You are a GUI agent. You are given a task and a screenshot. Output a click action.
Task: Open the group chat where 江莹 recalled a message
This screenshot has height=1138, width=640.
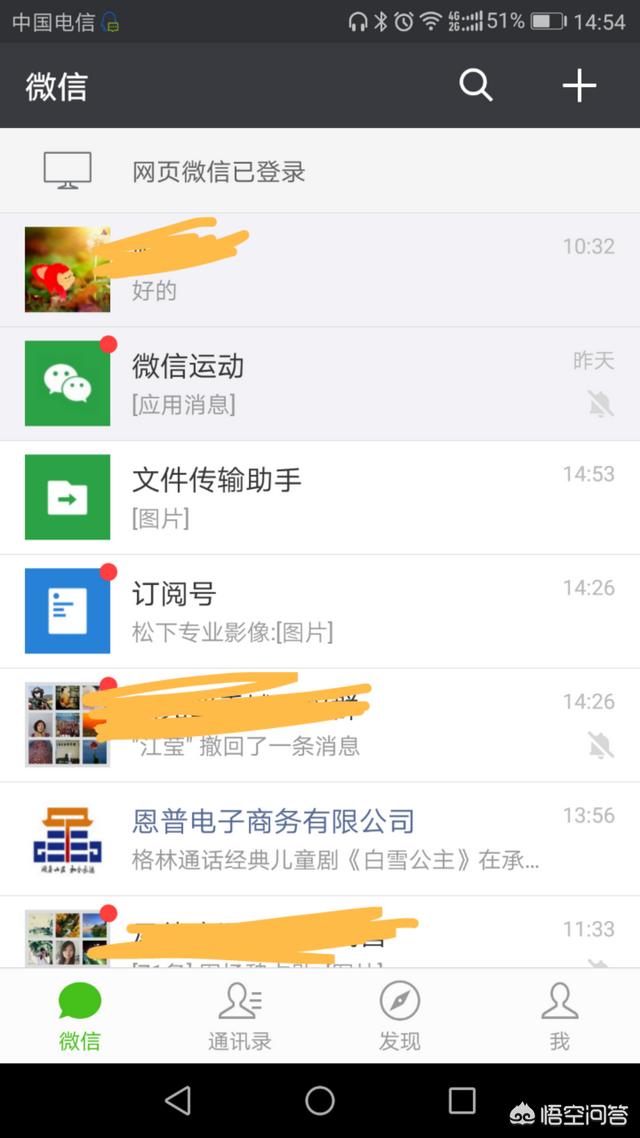(x=320, y=725)
